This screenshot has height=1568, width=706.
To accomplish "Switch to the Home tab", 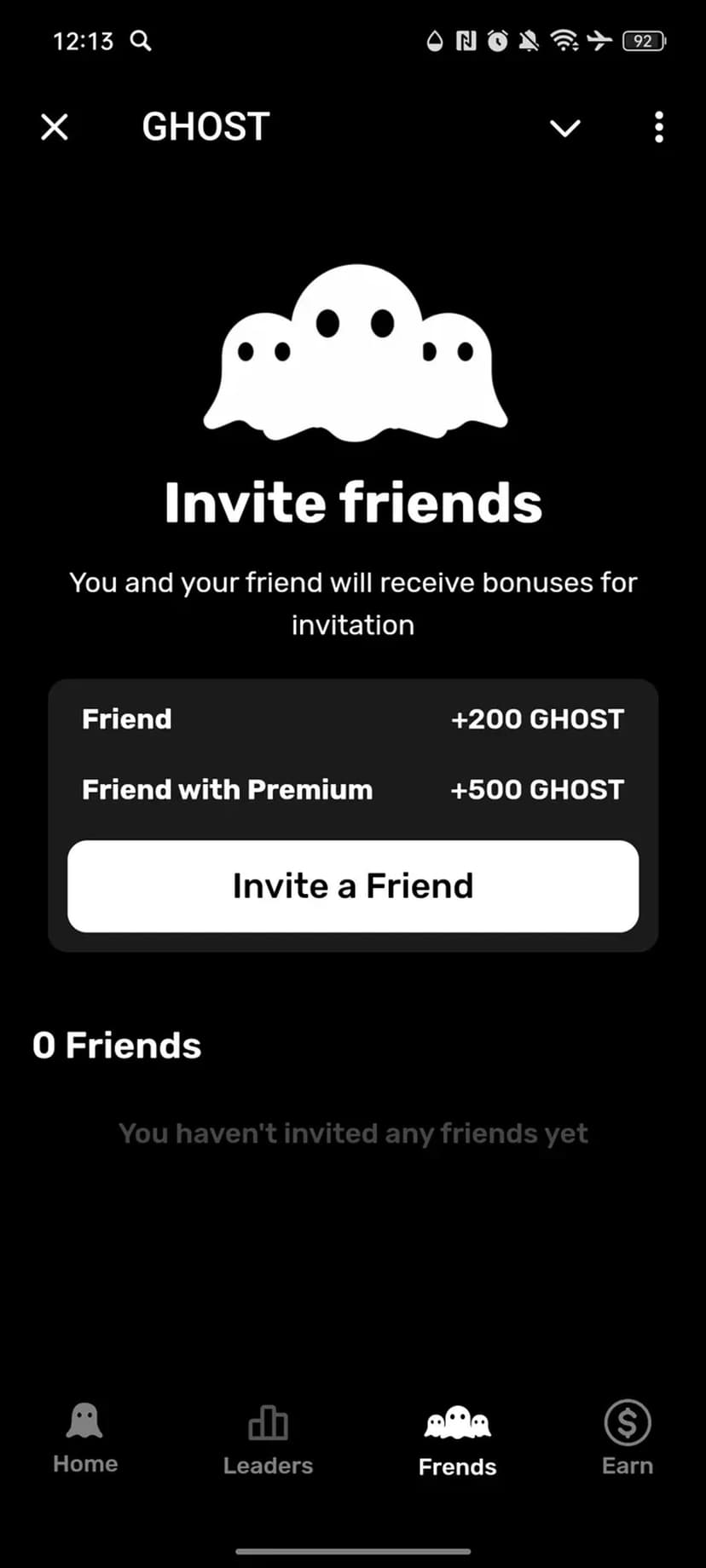I will pyautogui.click(x=85, y=1438).
